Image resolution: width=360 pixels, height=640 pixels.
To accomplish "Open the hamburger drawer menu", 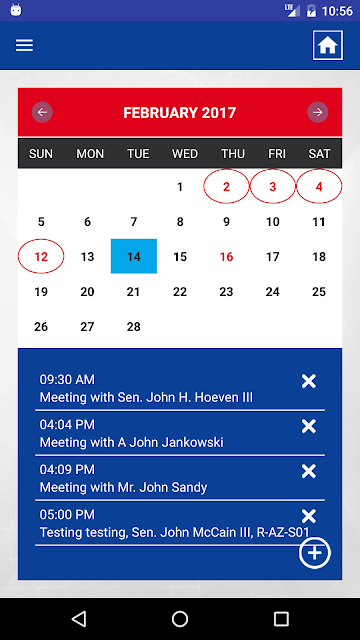I will point(24,45).
